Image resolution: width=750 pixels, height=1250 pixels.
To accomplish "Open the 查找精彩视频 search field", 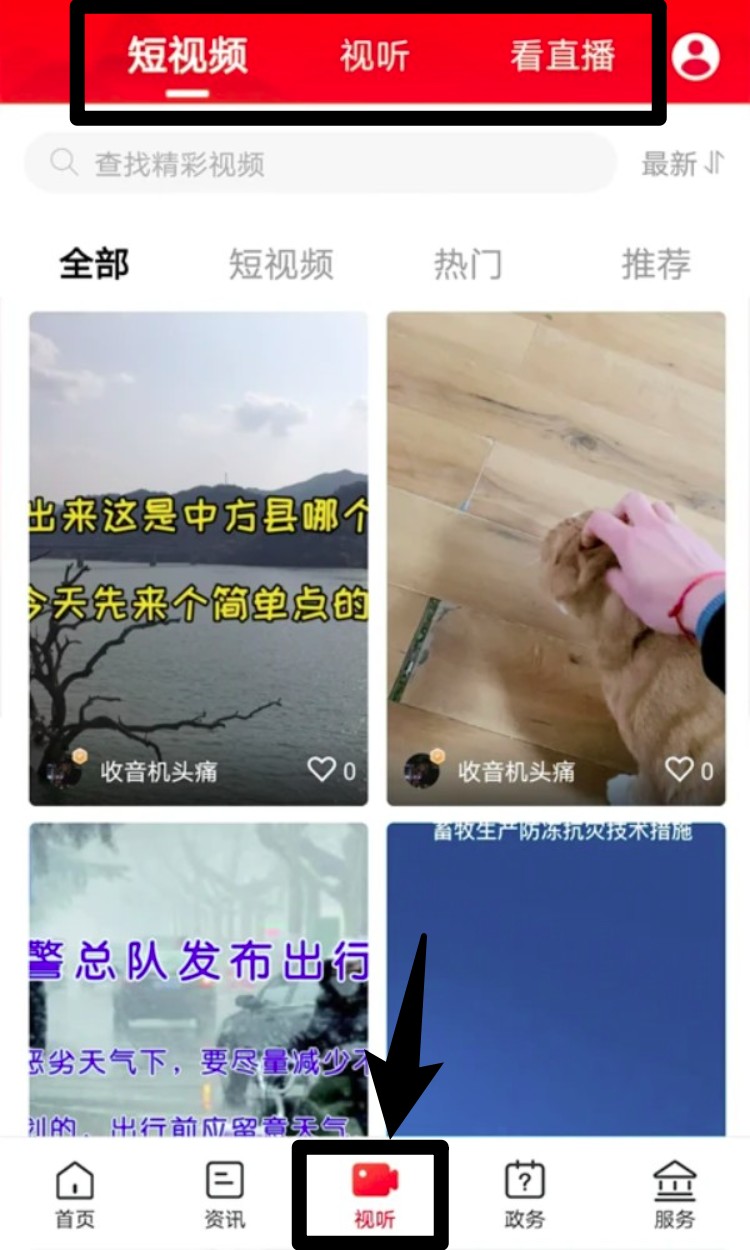I will click(x=320, y=164).
